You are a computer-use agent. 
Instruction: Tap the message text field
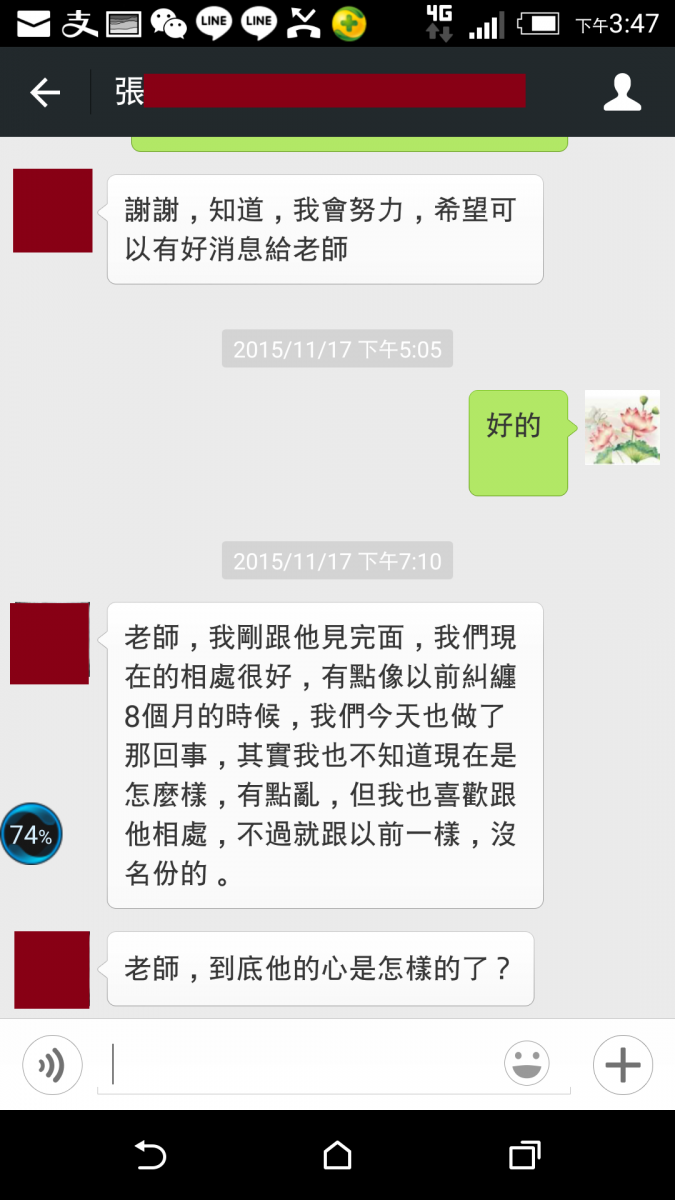click(x=300, y=1065)
